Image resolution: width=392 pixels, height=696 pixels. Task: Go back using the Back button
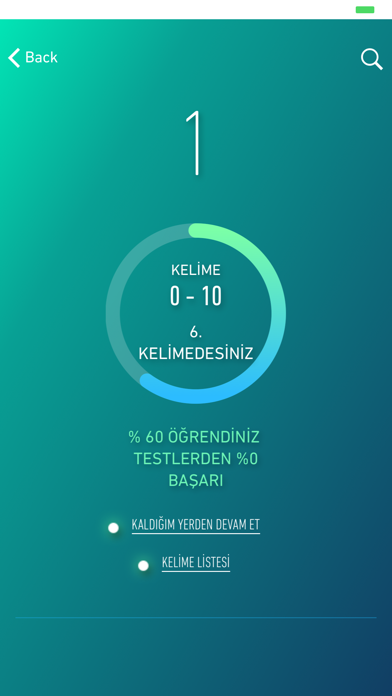point(33,58)
